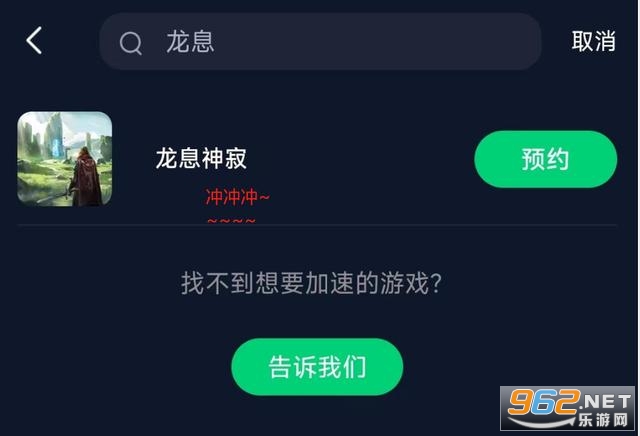
Task: Open the 龙息神寂 game result
Action: coord(200,158)
